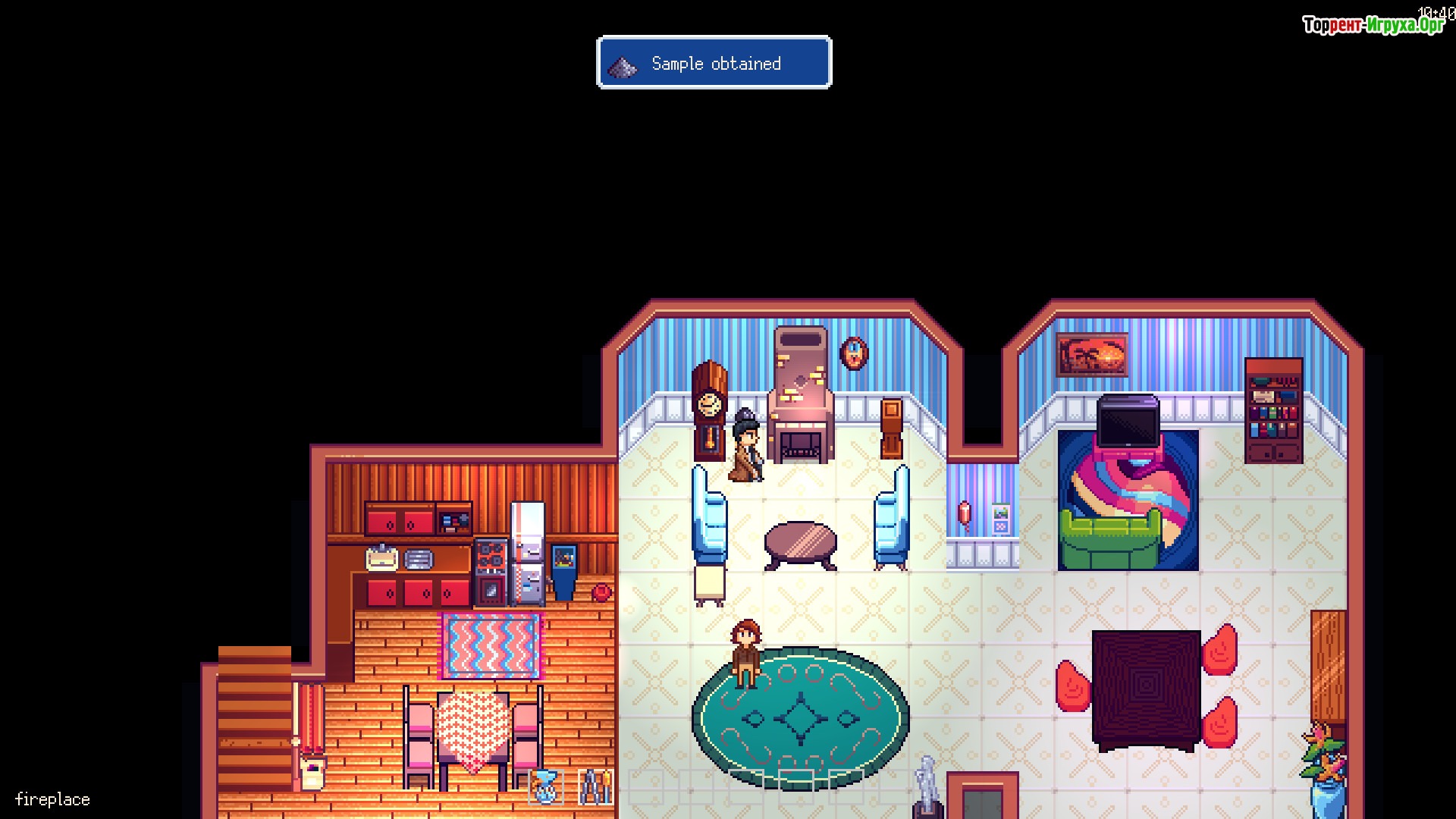1456x819 pixels.
Task: Select the tweezers tool slot in the hotbar
Action: click(x=595, y=786)
